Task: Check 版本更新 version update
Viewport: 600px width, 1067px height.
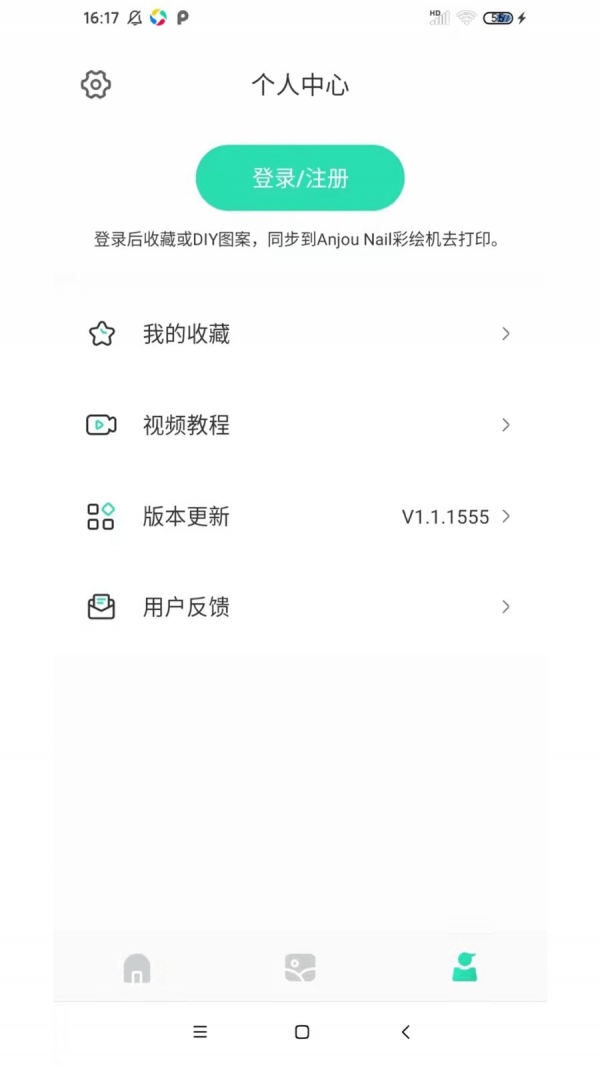Action: pos(300,516)
